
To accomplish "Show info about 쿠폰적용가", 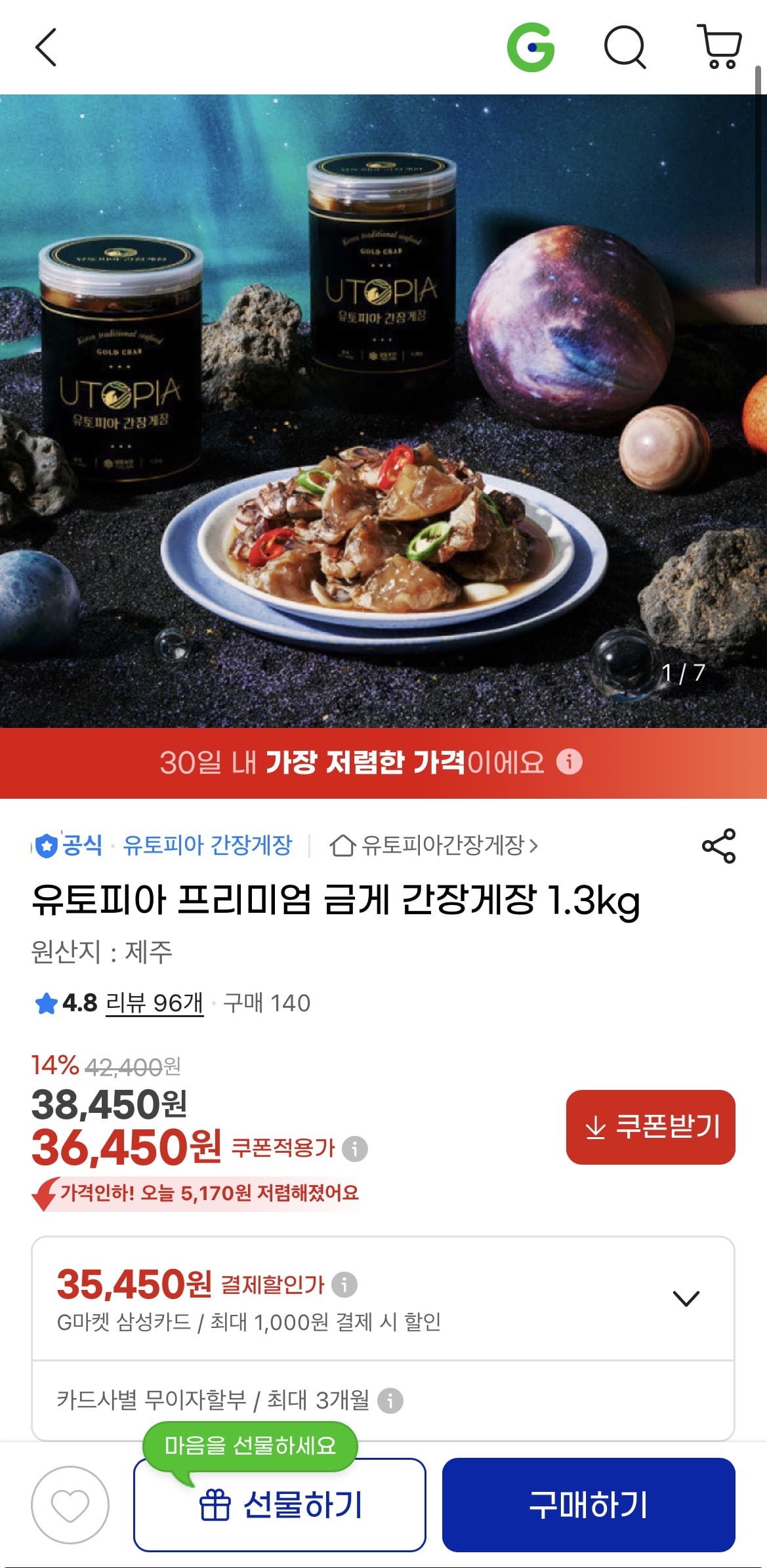I will tap(355, 1148).
